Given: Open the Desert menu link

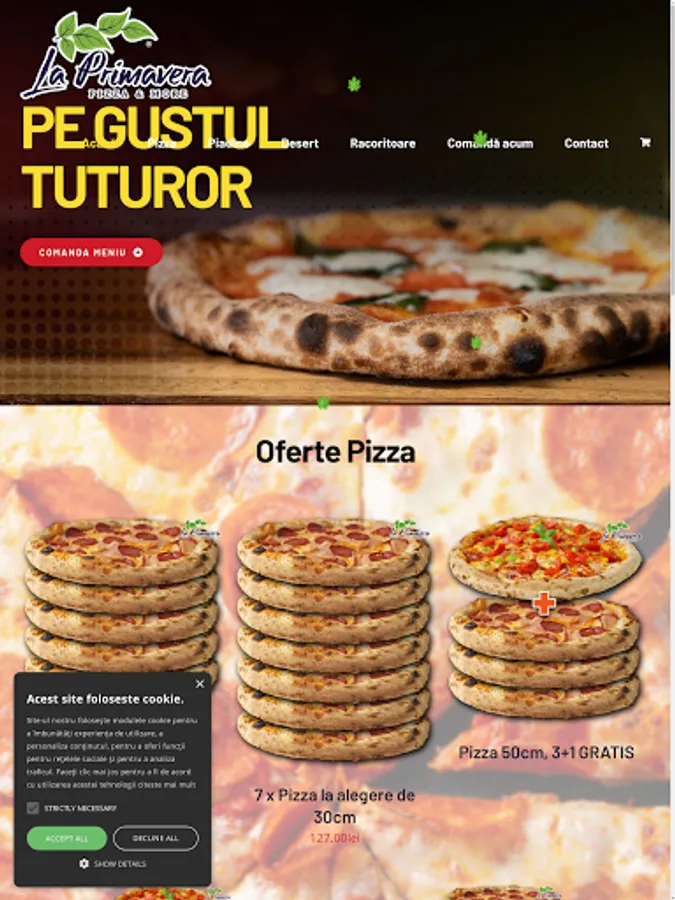Looking at the screenshot, I should tap(300, 143).
